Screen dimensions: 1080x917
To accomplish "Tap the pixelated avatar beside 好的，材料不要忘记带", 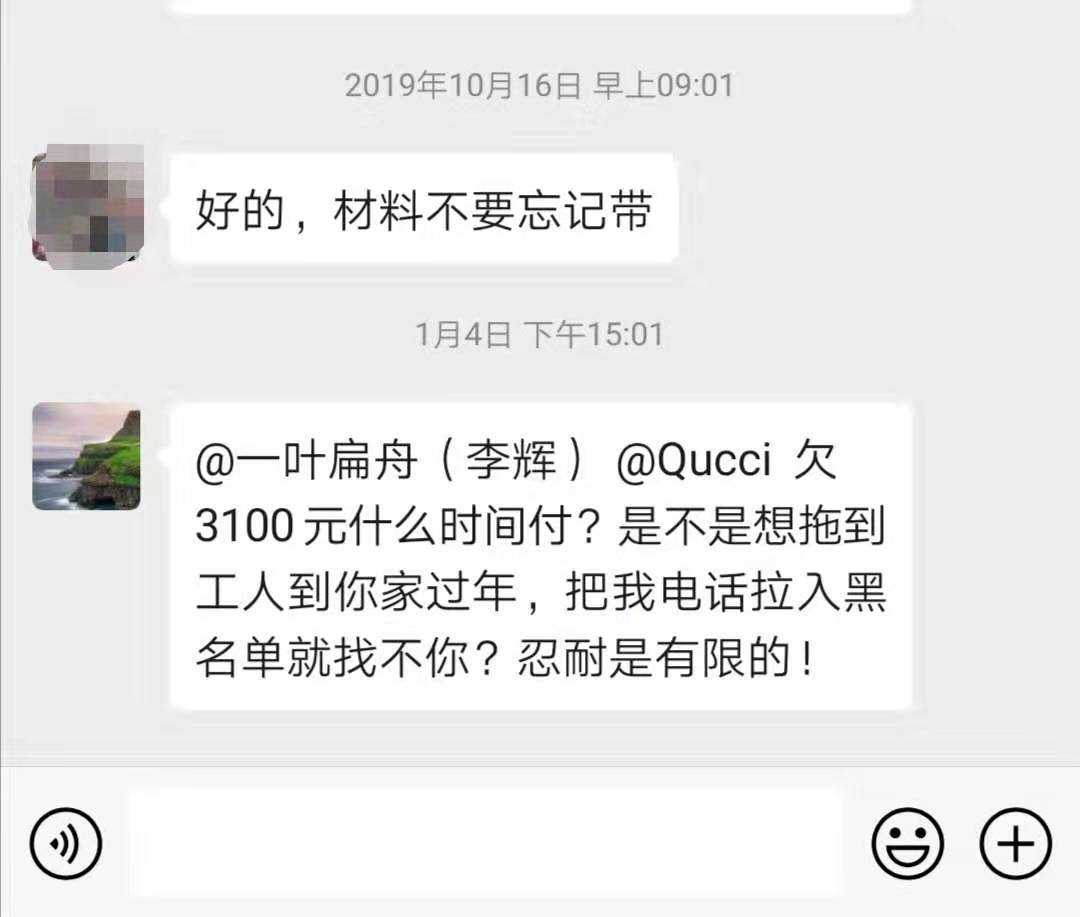I will 88,204.
